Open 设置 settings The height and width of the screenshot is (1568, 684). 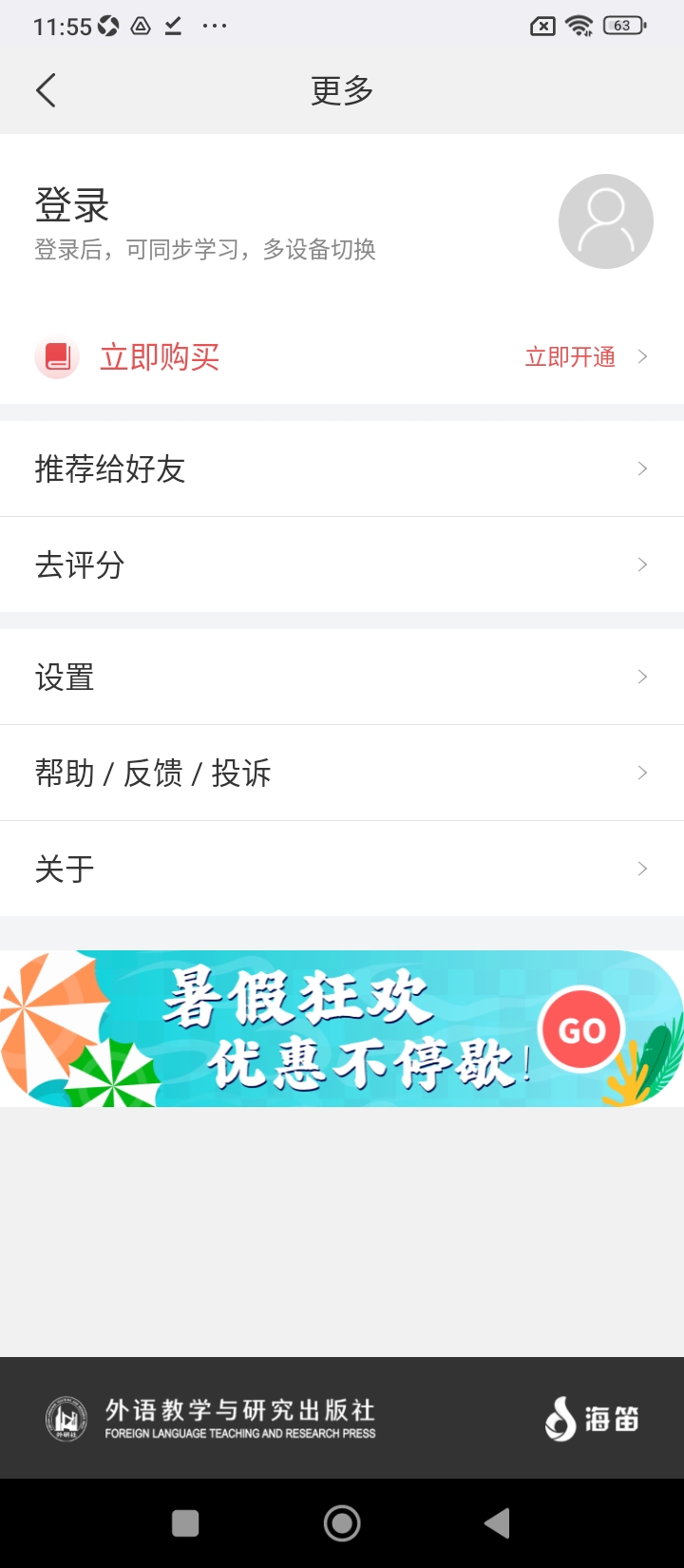(x=342, y=678)
